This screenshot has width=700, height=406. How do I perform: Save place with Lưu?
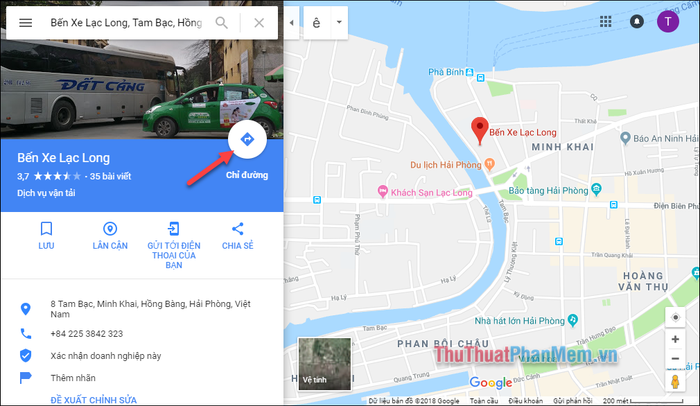[46, 235]
